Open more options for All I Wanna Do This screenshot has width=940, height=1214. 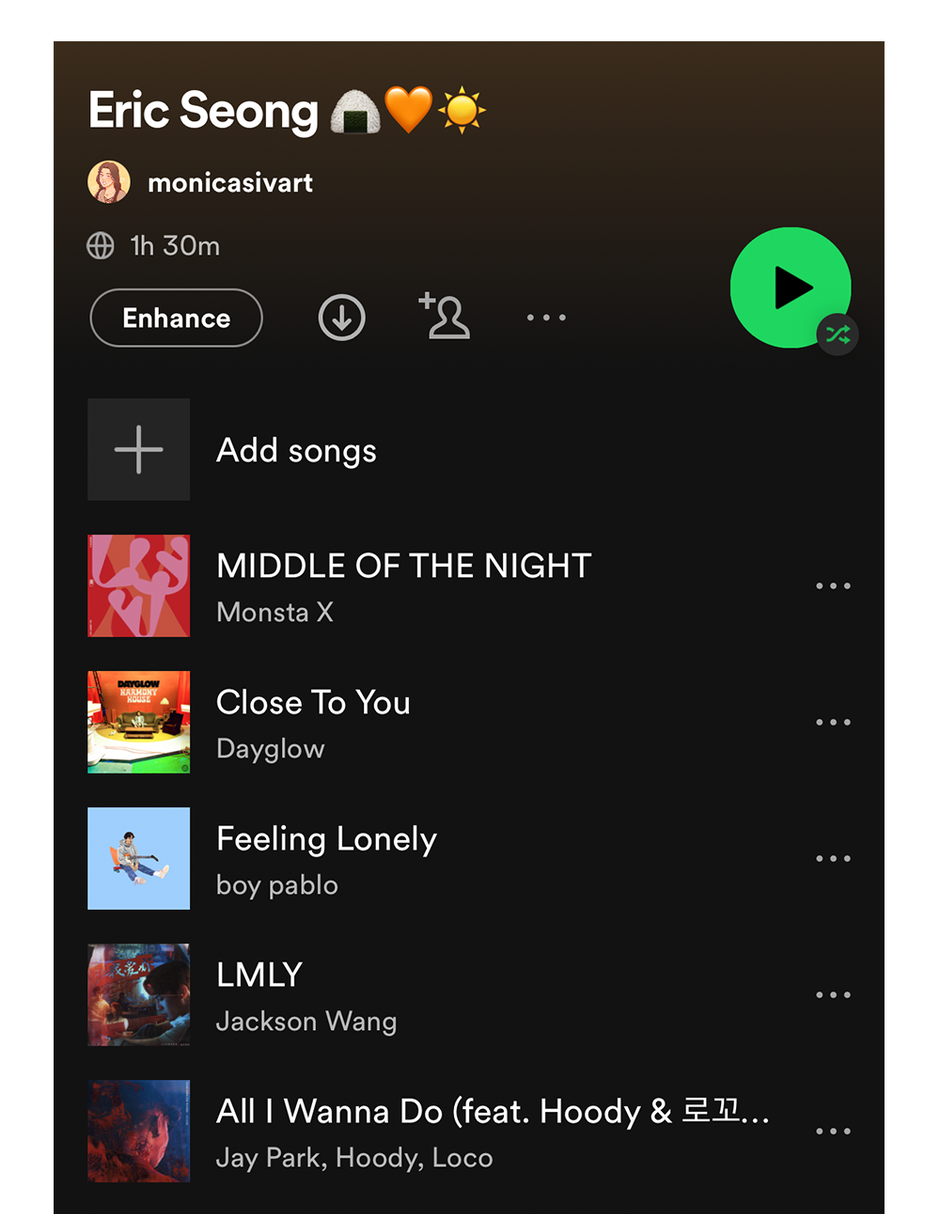(832, 1131)
